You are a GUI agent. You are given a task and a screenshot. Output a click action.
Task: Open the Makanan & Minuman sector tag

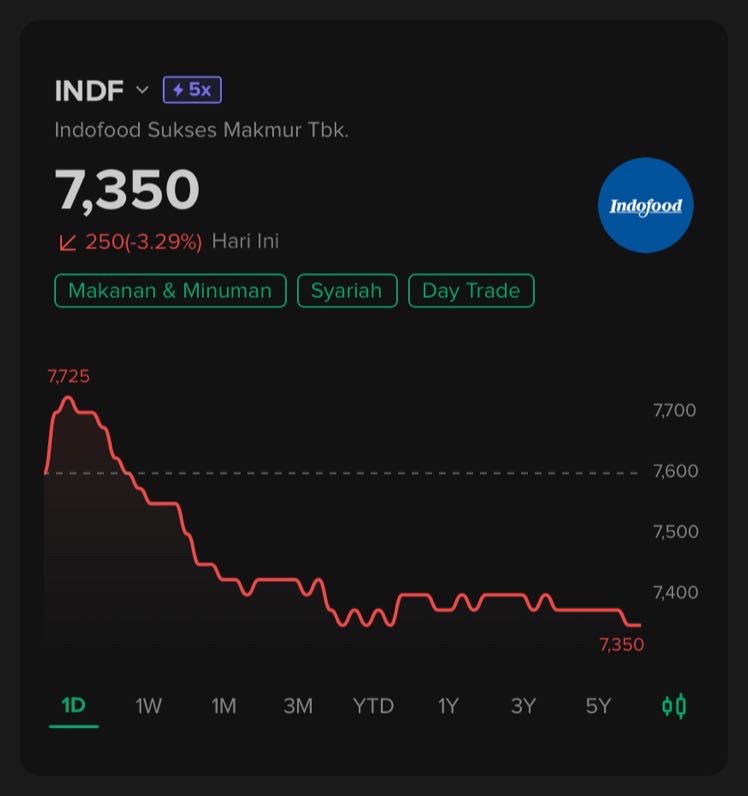point(169,291)
